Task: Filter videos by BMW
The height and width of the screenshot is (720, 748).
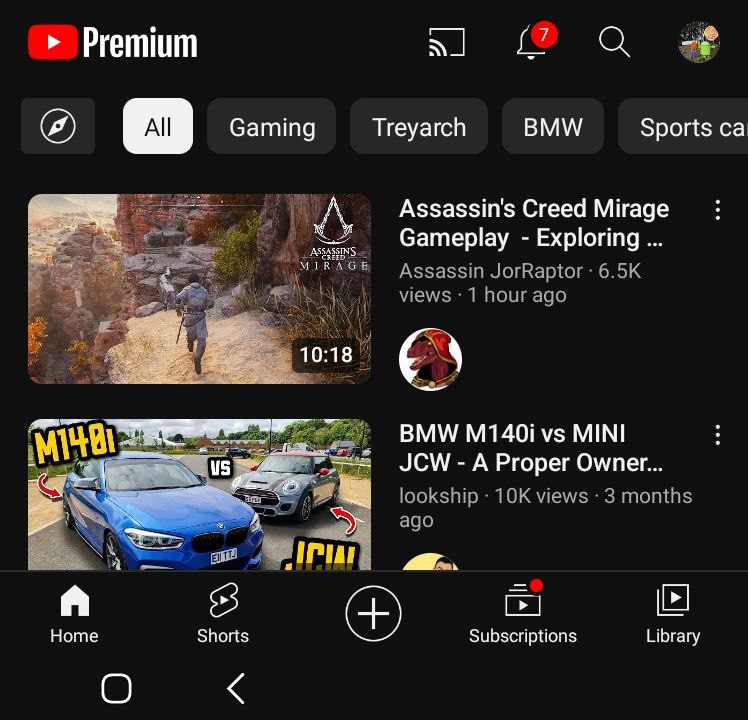Action: [553, 127]
